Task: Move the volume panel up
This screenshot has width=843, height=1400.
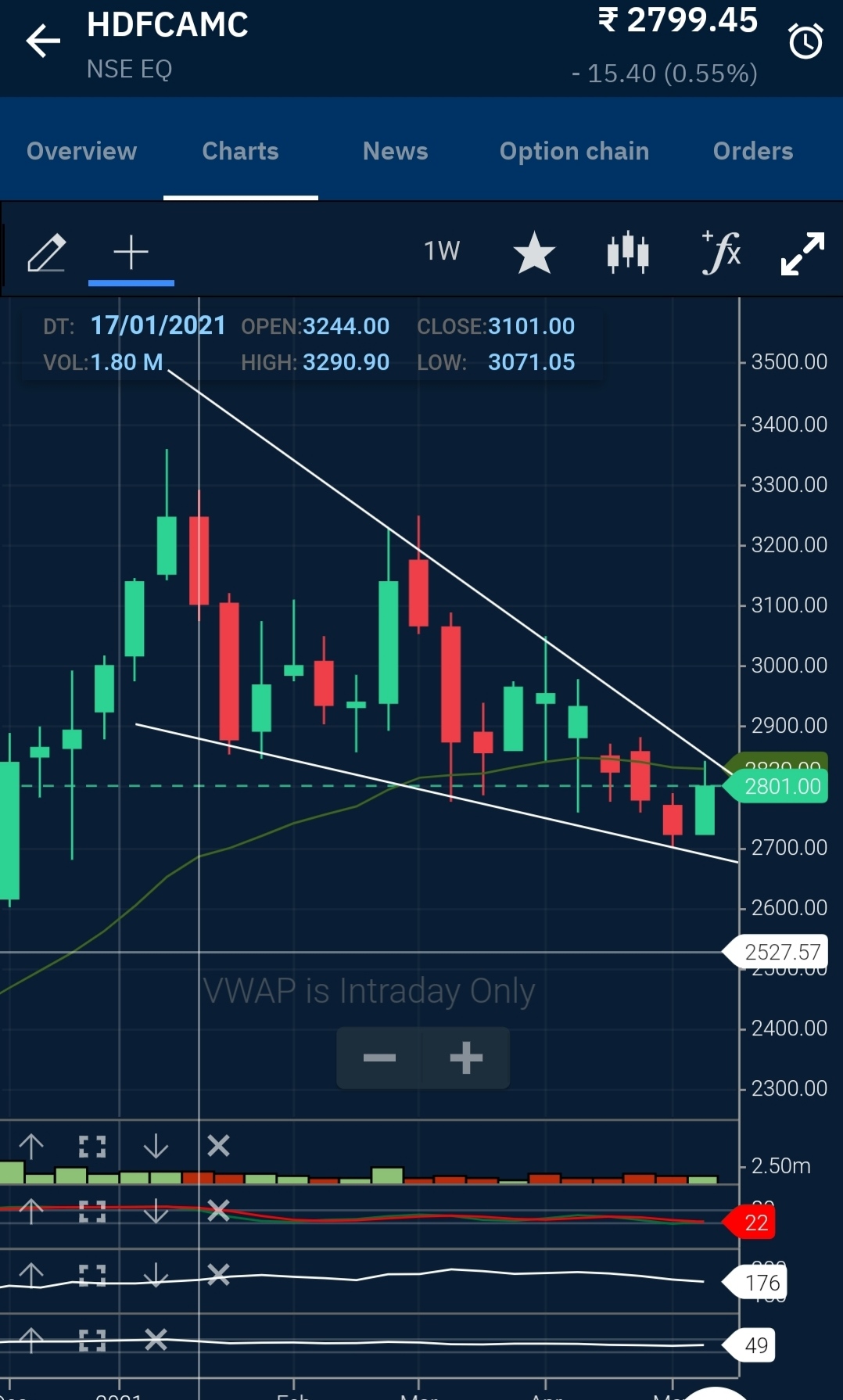Action: [31, 1147]
